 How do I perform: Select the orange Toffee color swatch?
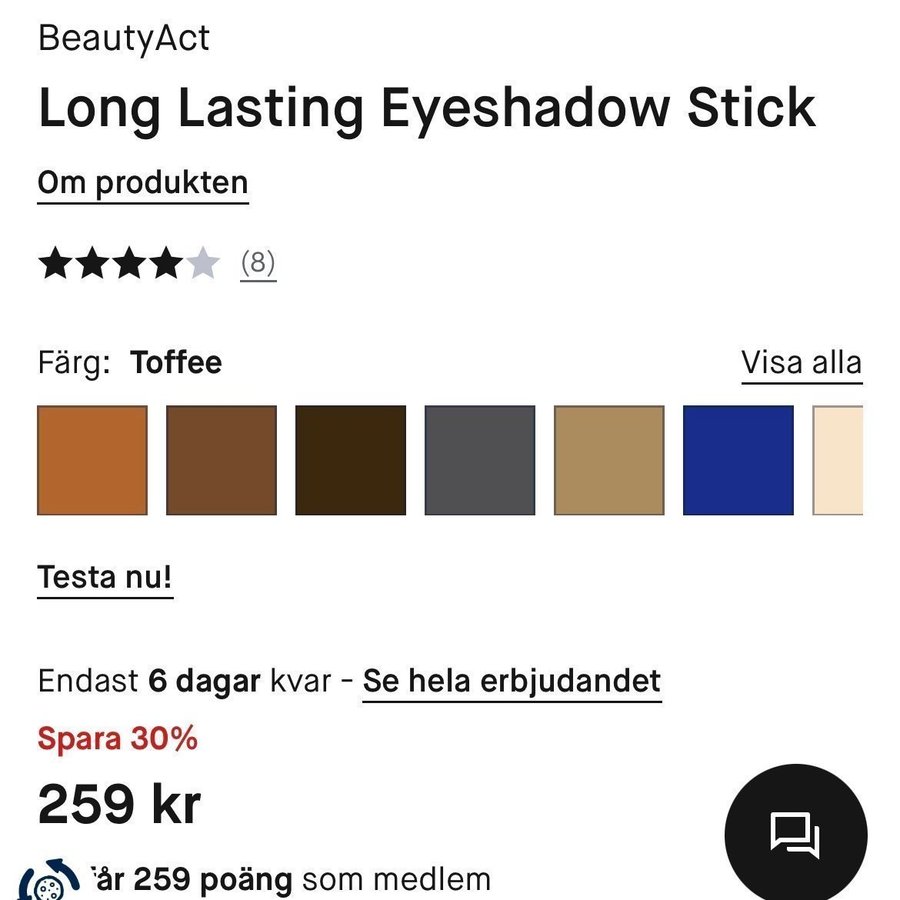92,460
